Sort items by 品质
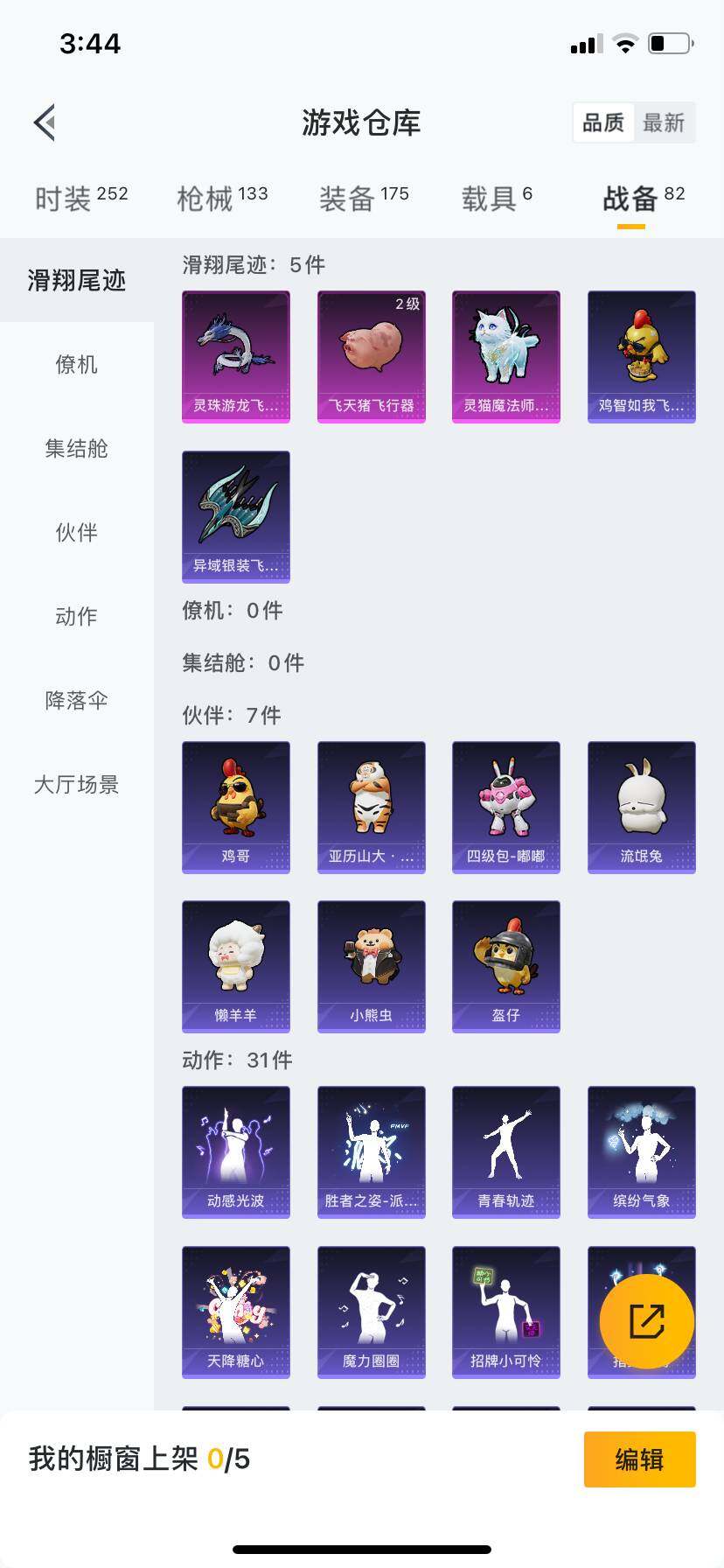Viewport: 724px width, 1568px height. [x=602, y=122]
